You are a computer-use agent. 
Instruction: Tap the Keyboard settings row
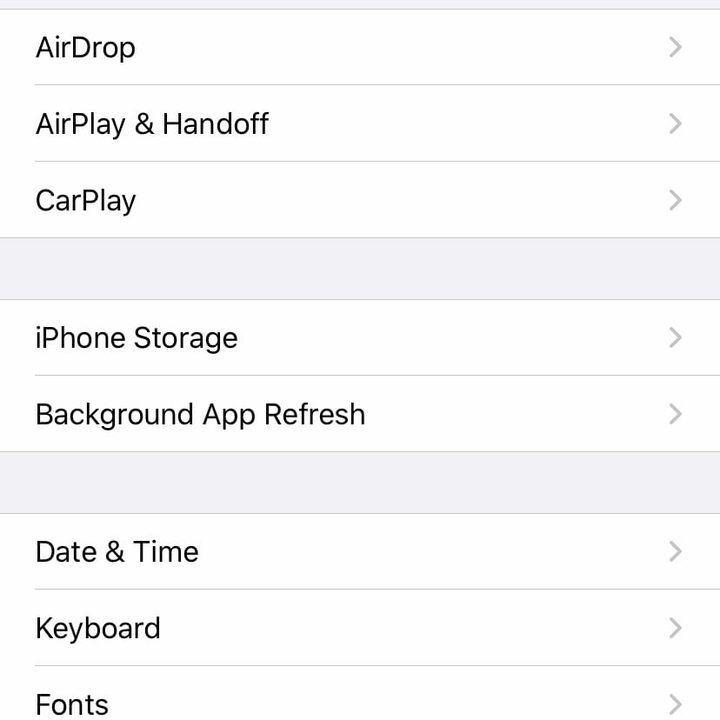(x=360, y=628)
